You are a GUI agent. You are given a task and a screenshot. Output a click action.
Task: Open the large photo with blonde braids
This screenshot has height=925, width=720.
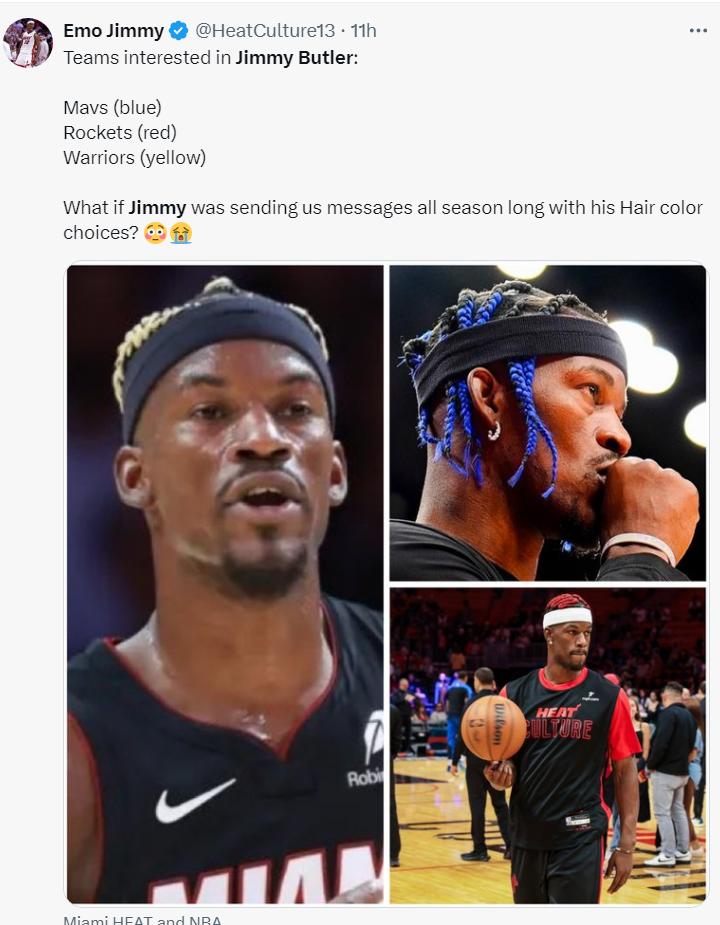click(225, 584)
